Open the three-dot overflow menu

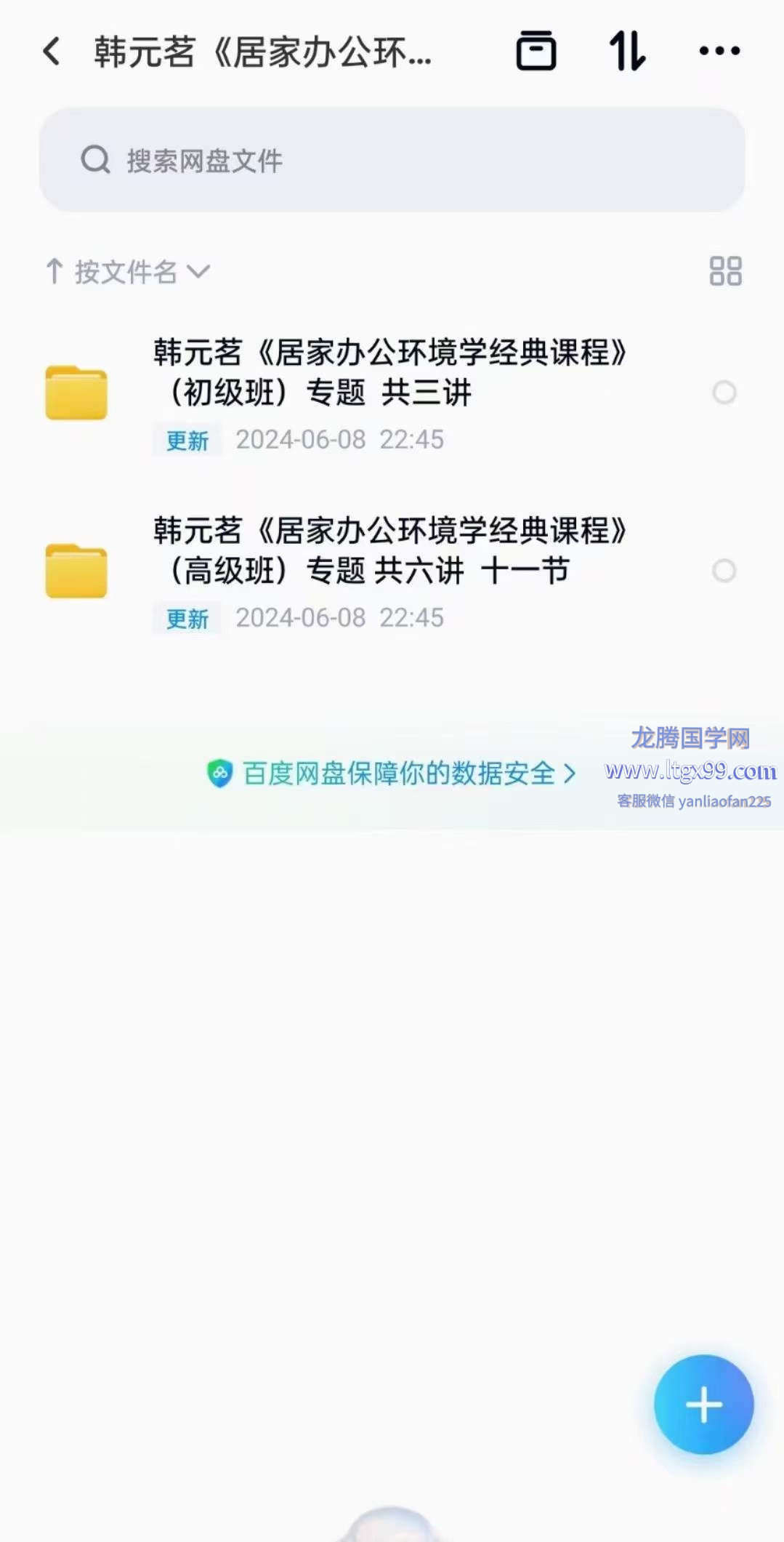pos(719,51)
